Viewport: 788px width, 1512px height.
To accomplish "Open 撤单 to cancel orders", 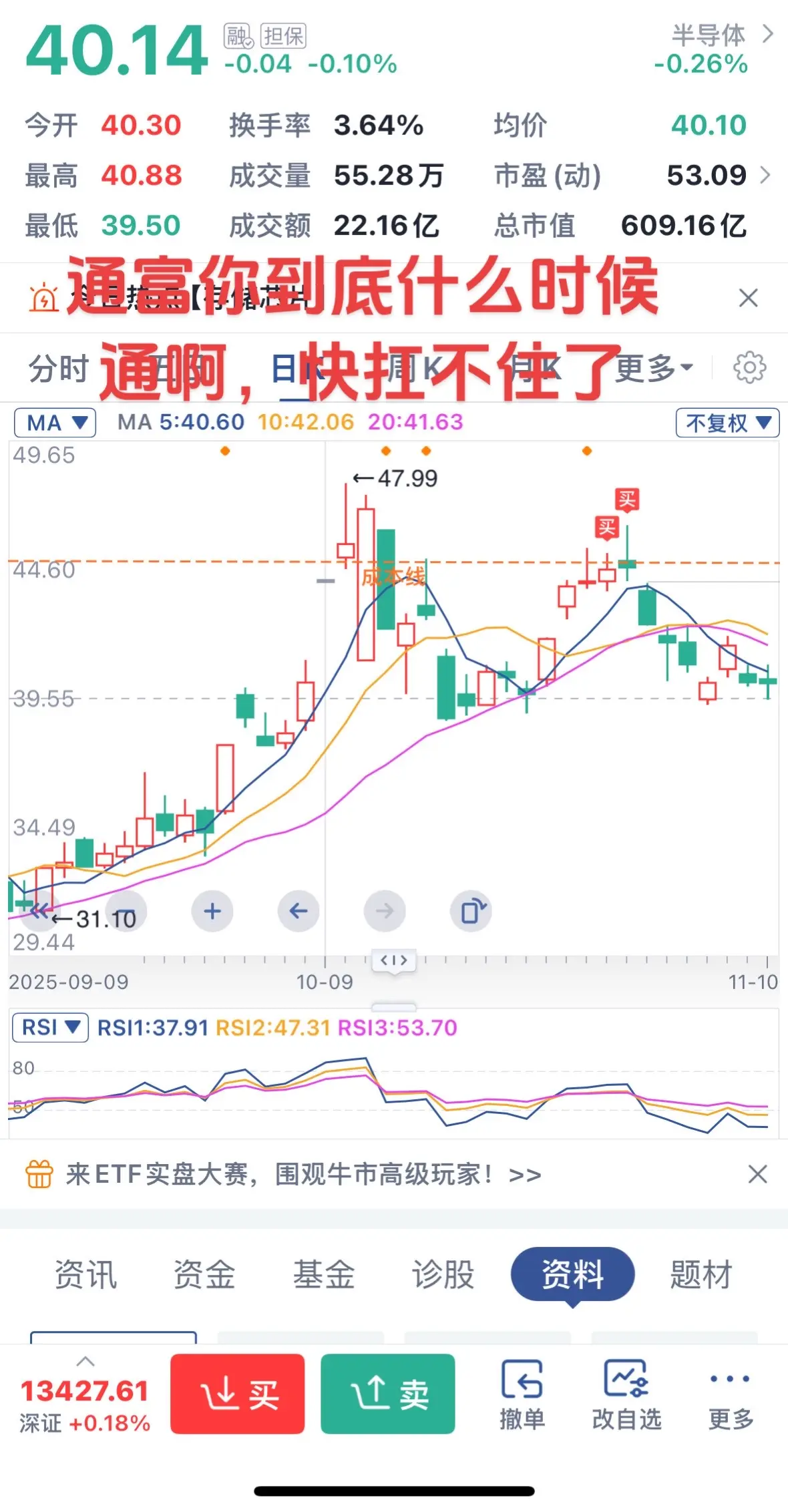I will click(x=522, y=1396).
